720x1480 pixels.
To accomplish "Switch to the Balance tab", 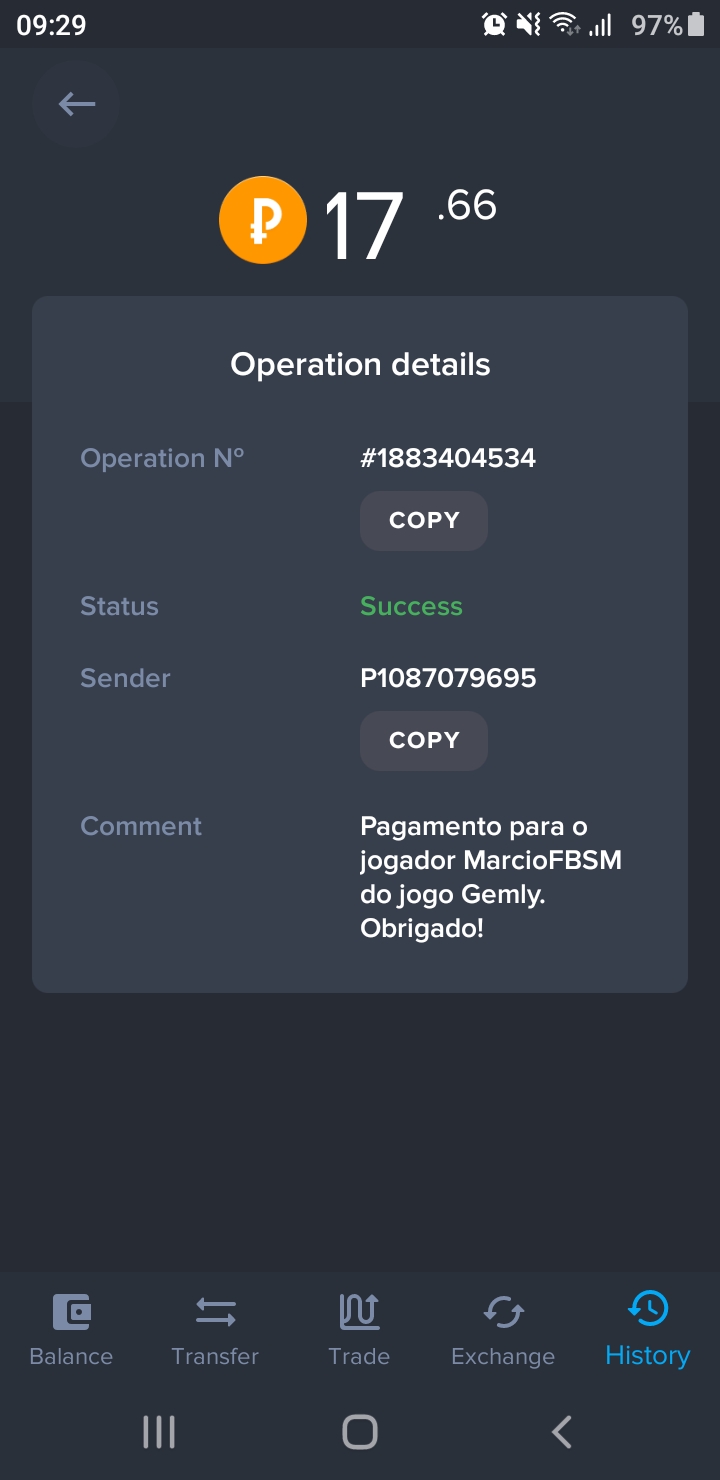I will [71, 1328].
